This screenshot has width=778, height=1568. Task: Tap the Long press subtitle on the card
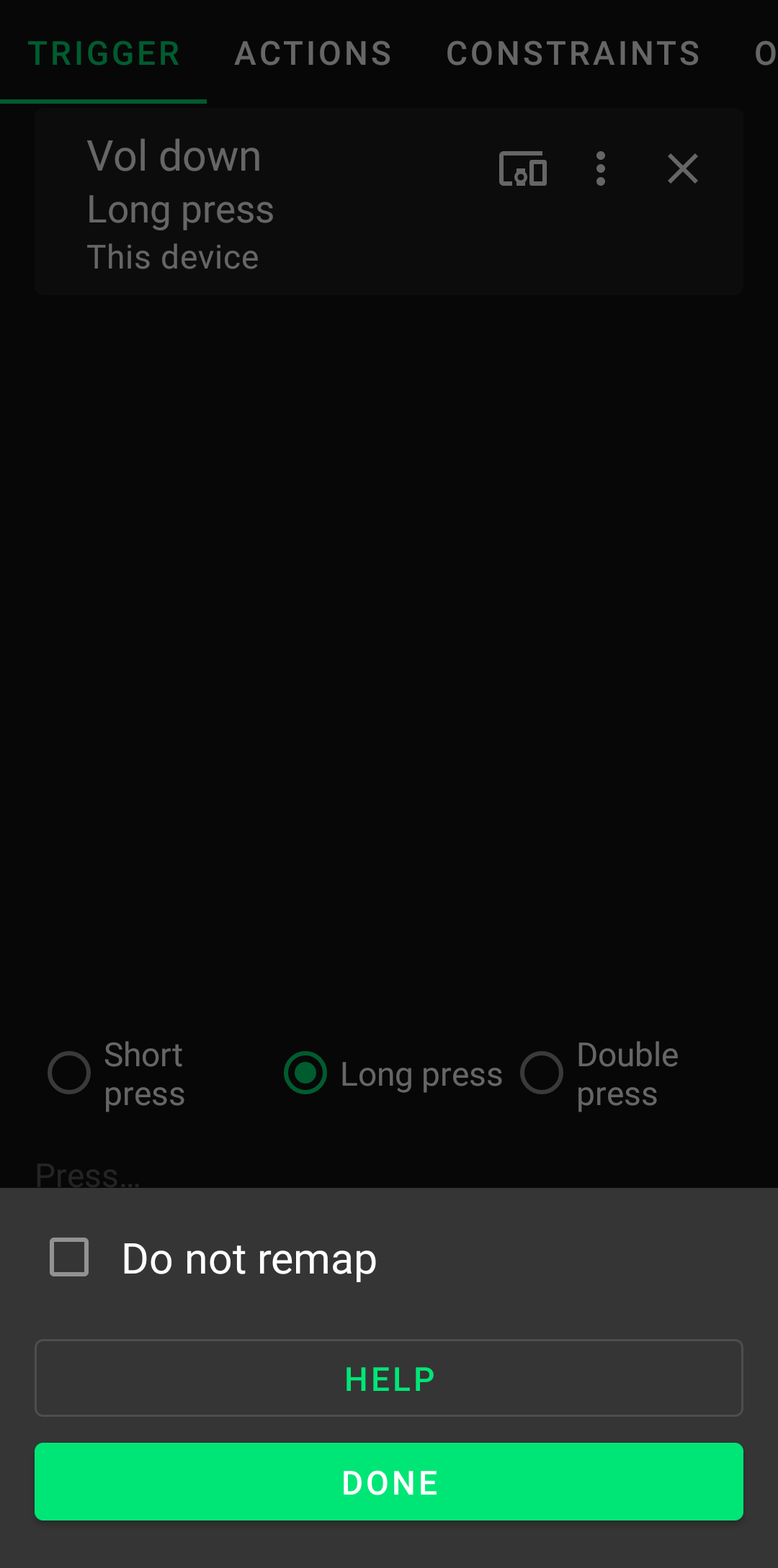pyautogui.click(x=180, y=209)
